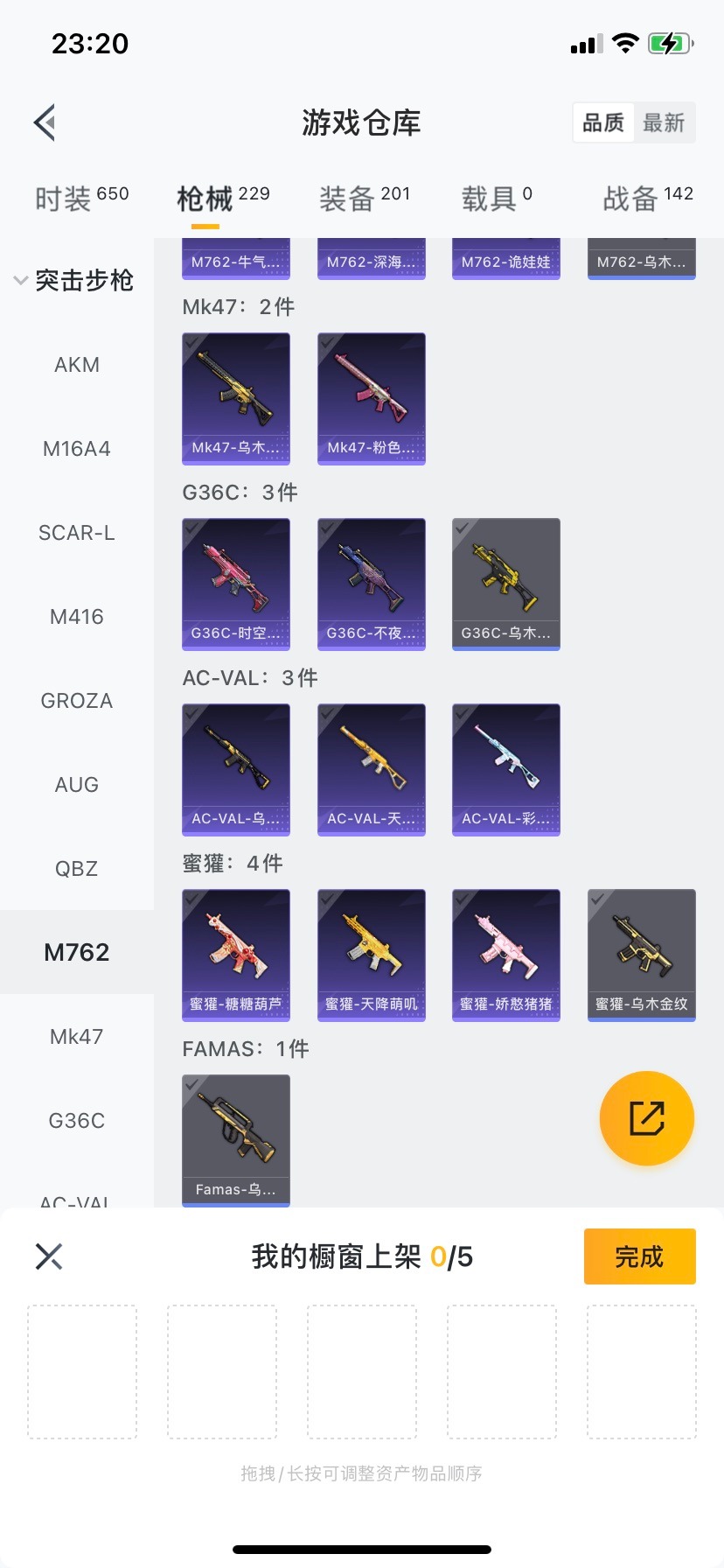Switch to the 战备 tab
724x1568 pixels.
click(647, 199)
